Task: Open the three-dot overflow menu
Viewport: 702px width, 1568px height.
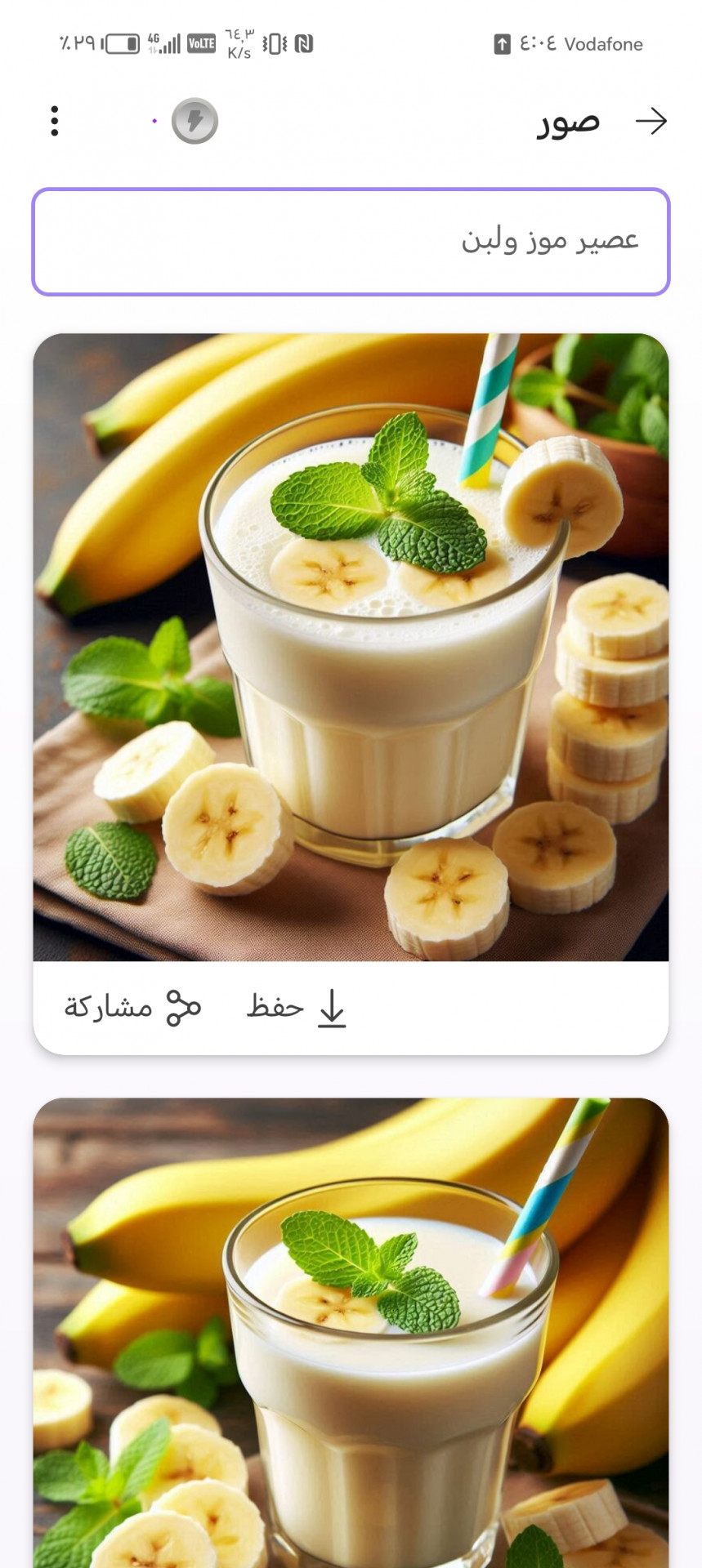Action: (55, 121)
